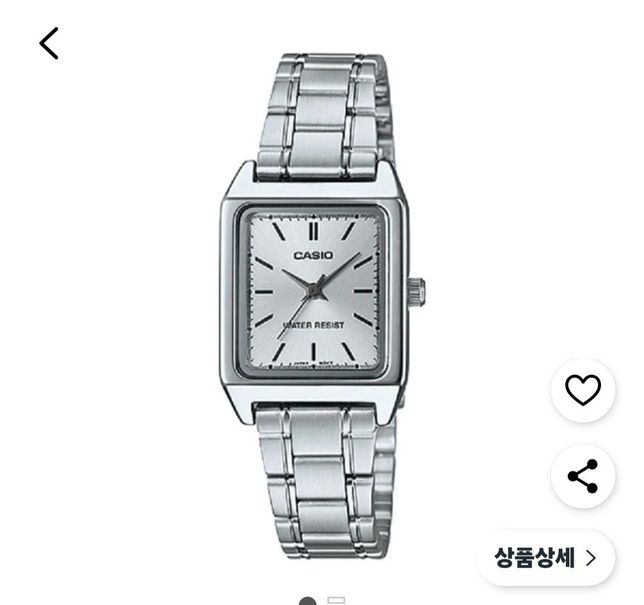Share this product

pos(583,476)
